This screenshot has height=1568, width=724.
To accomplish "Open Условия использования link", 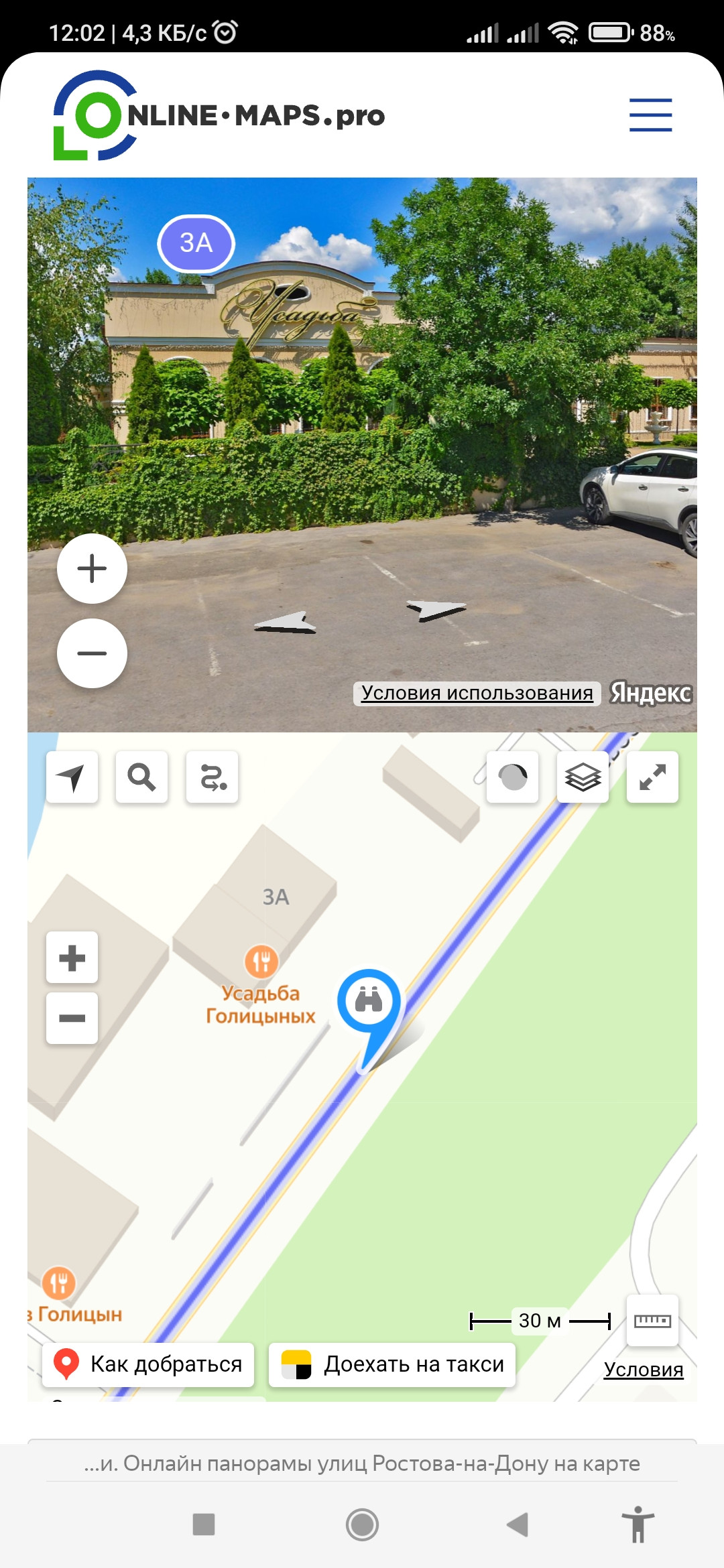I will (x=477, y=693).
